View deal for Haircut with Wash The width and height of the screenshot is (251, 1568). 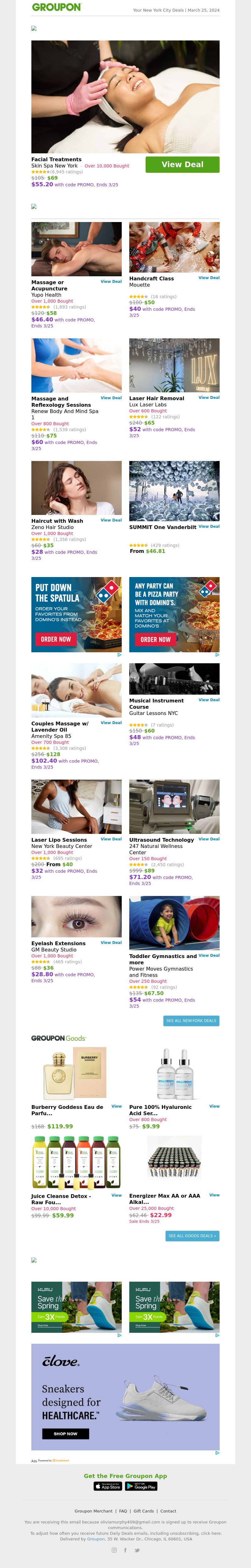coord(111,521)
